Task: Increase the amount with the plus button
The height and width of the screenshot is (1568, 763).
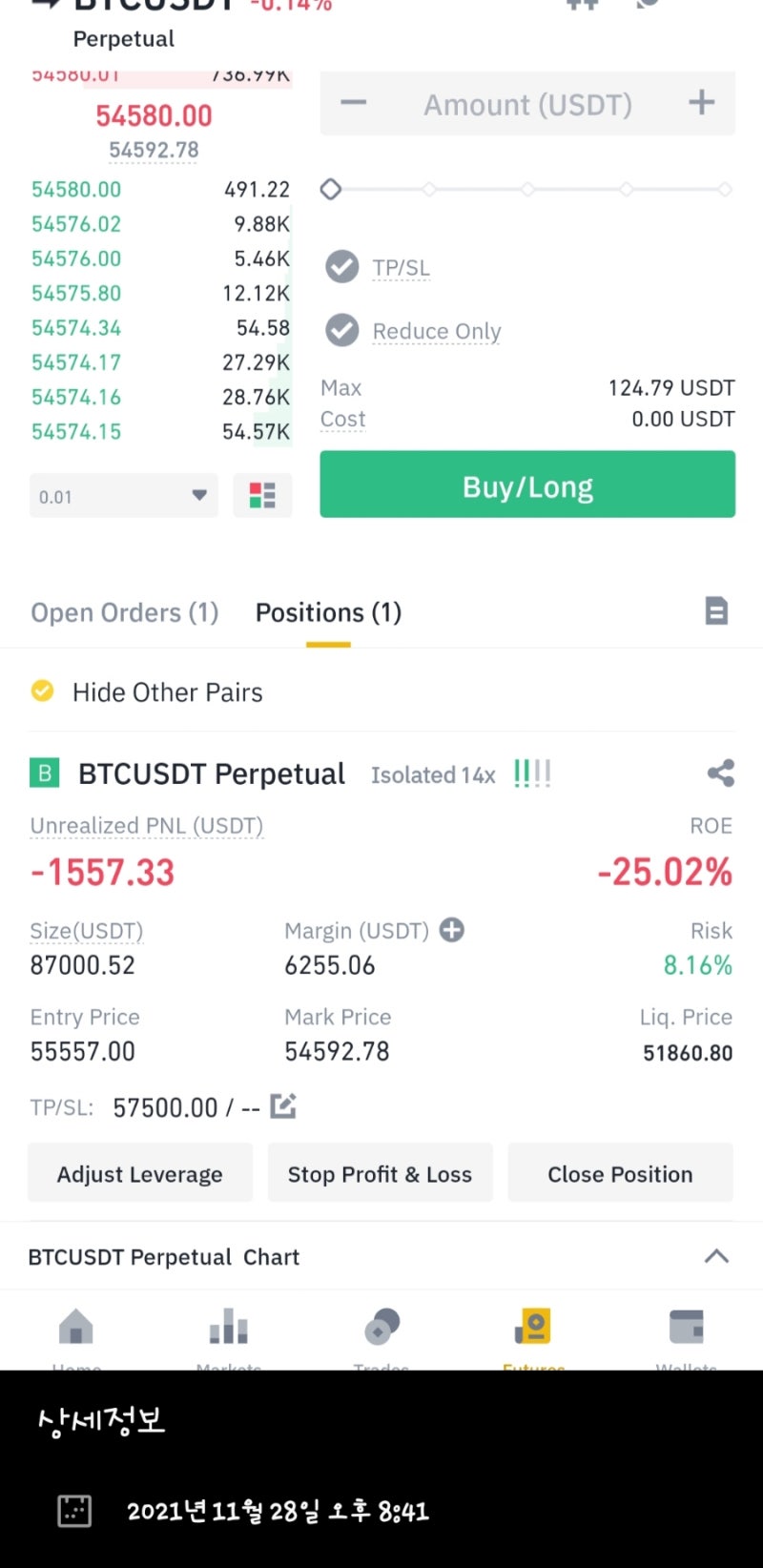Action: (701, 102)
